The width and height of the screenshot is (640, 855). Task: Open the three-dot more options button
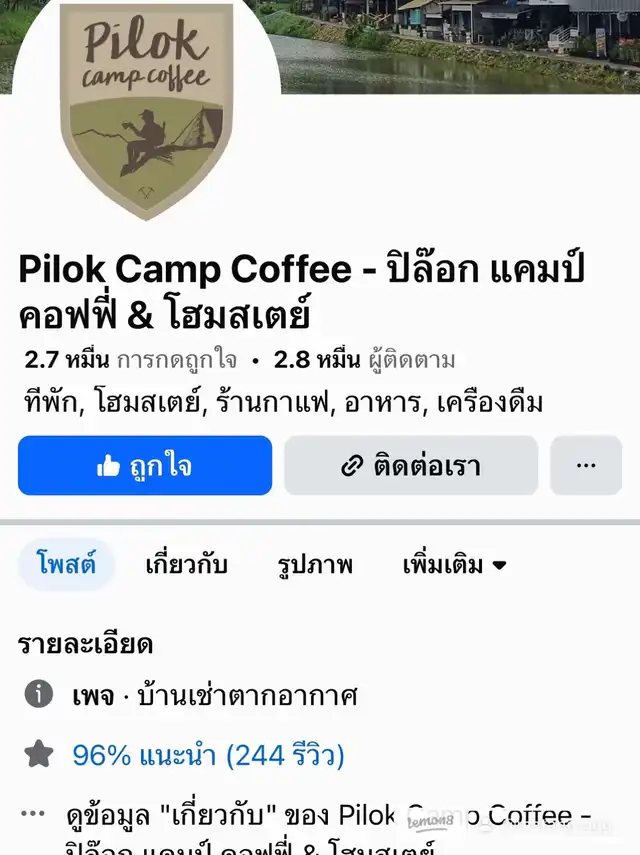pyautogui.click(x=586, y=466)
